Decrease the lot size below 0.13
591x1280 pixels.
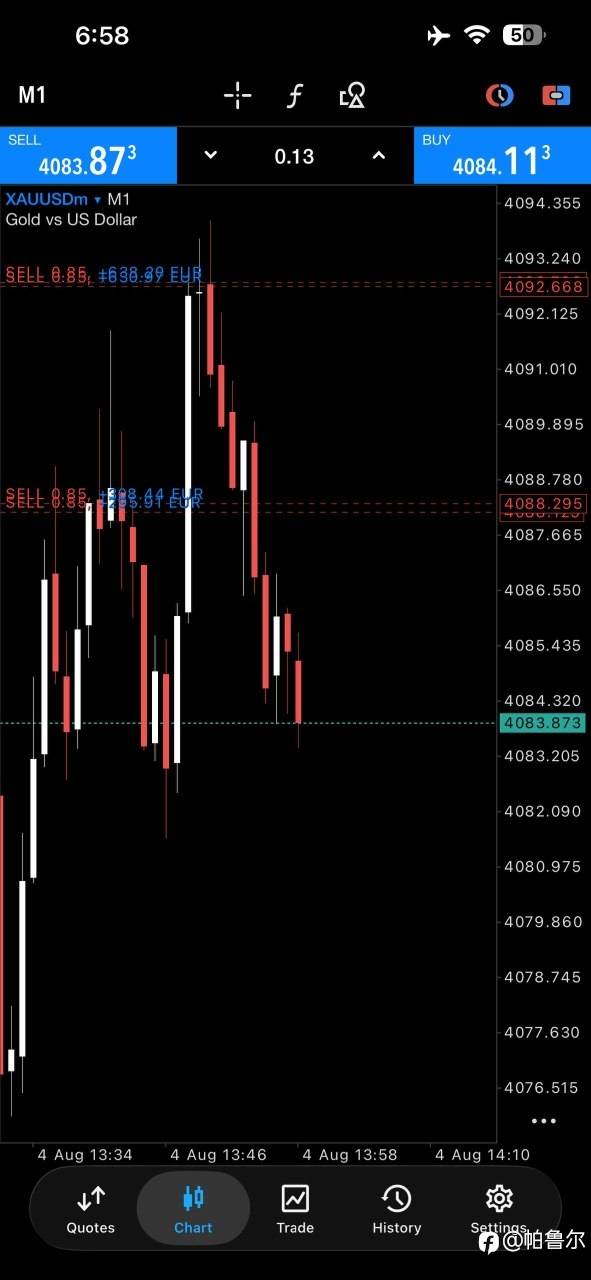tap(210, 155)
